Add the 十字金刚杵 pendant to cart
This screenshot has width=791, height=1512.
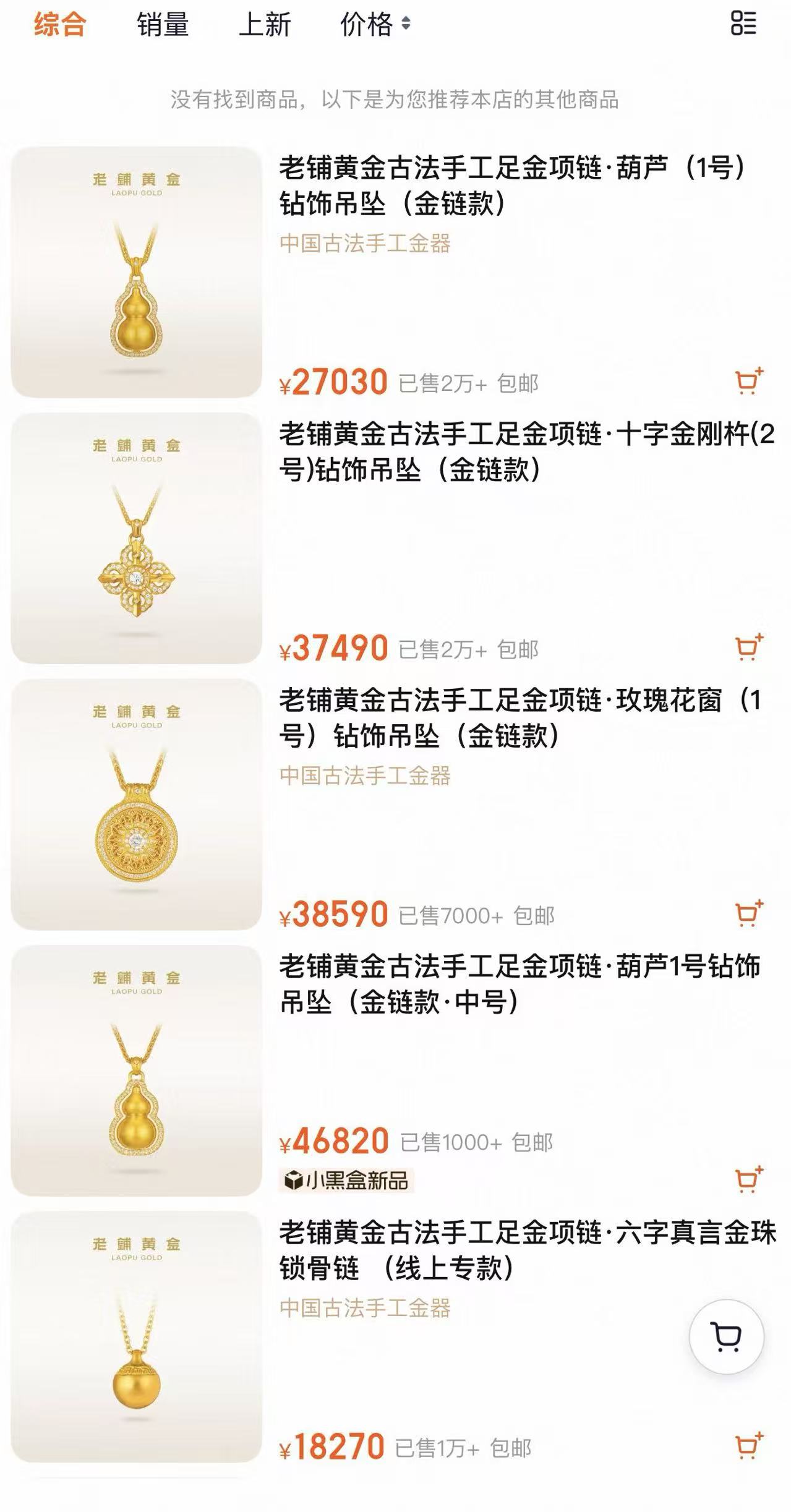[x=749, y=647]
